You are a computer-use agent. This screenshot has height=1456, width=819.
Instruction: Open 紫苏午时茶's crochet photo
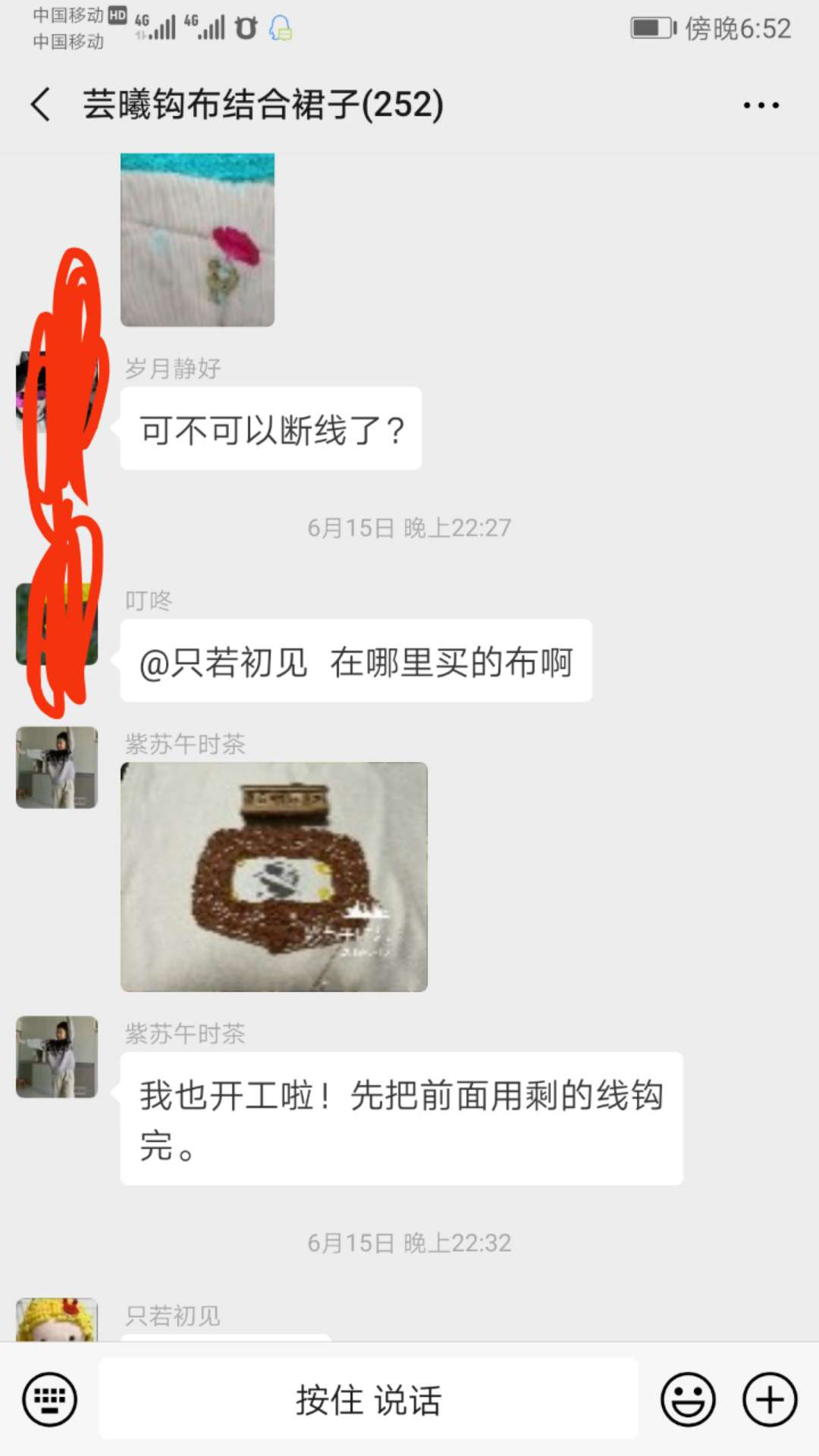pos(274,877)
